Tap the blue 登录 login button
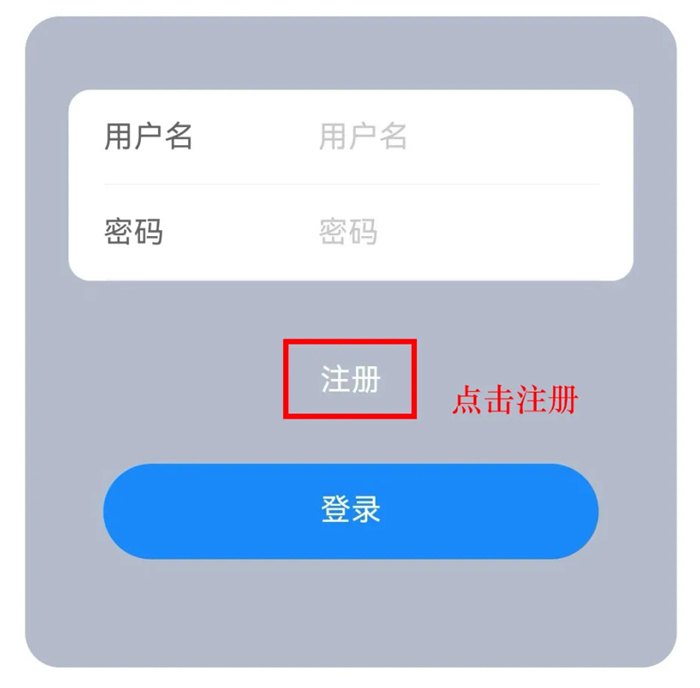The image size is (700, 688). [350, 511]
